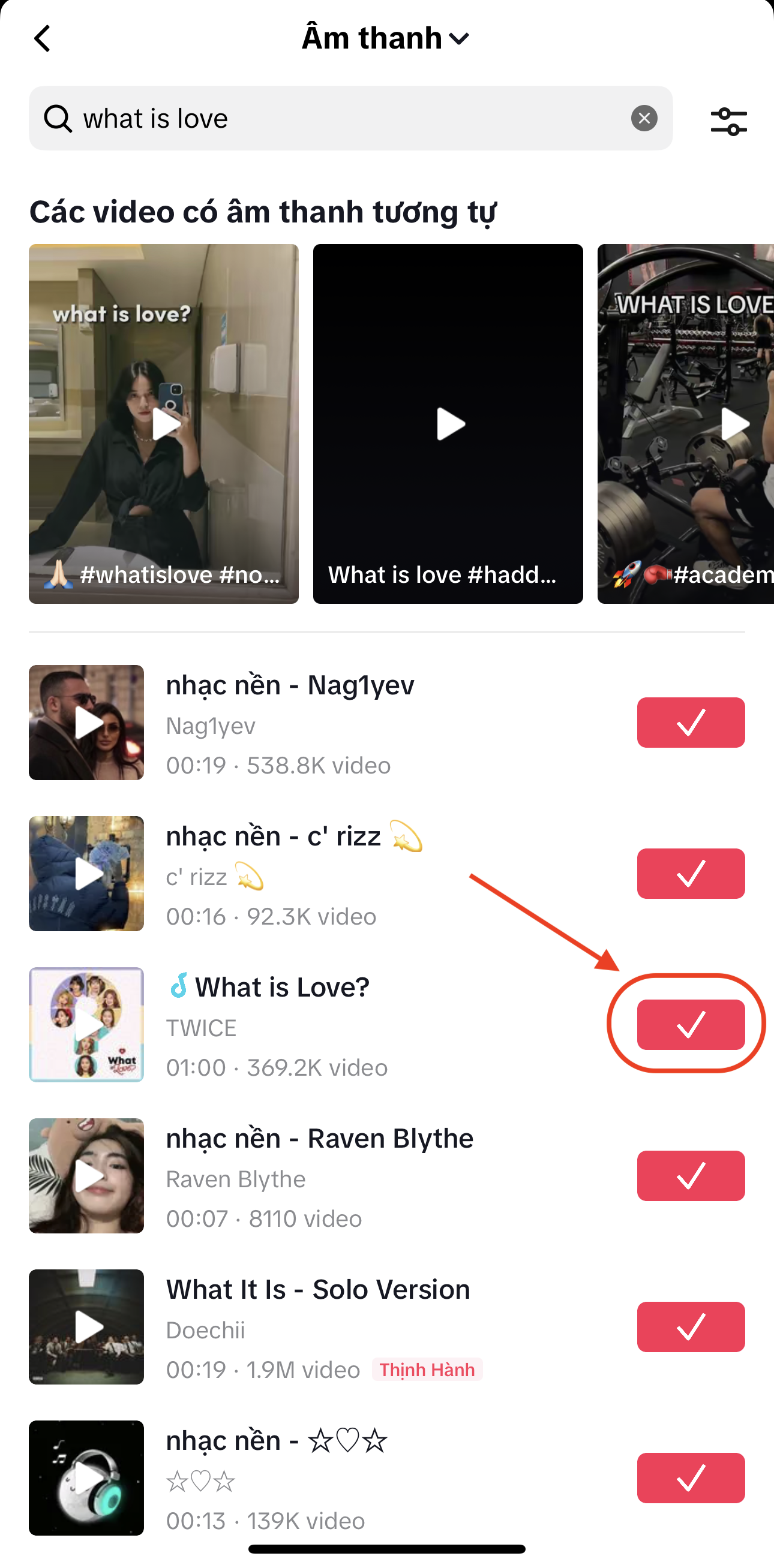Image resolution: width=774 pixels, height=1568 pixels.
Task: Play What is Love? by TWICE
Action: [86, 1024]
